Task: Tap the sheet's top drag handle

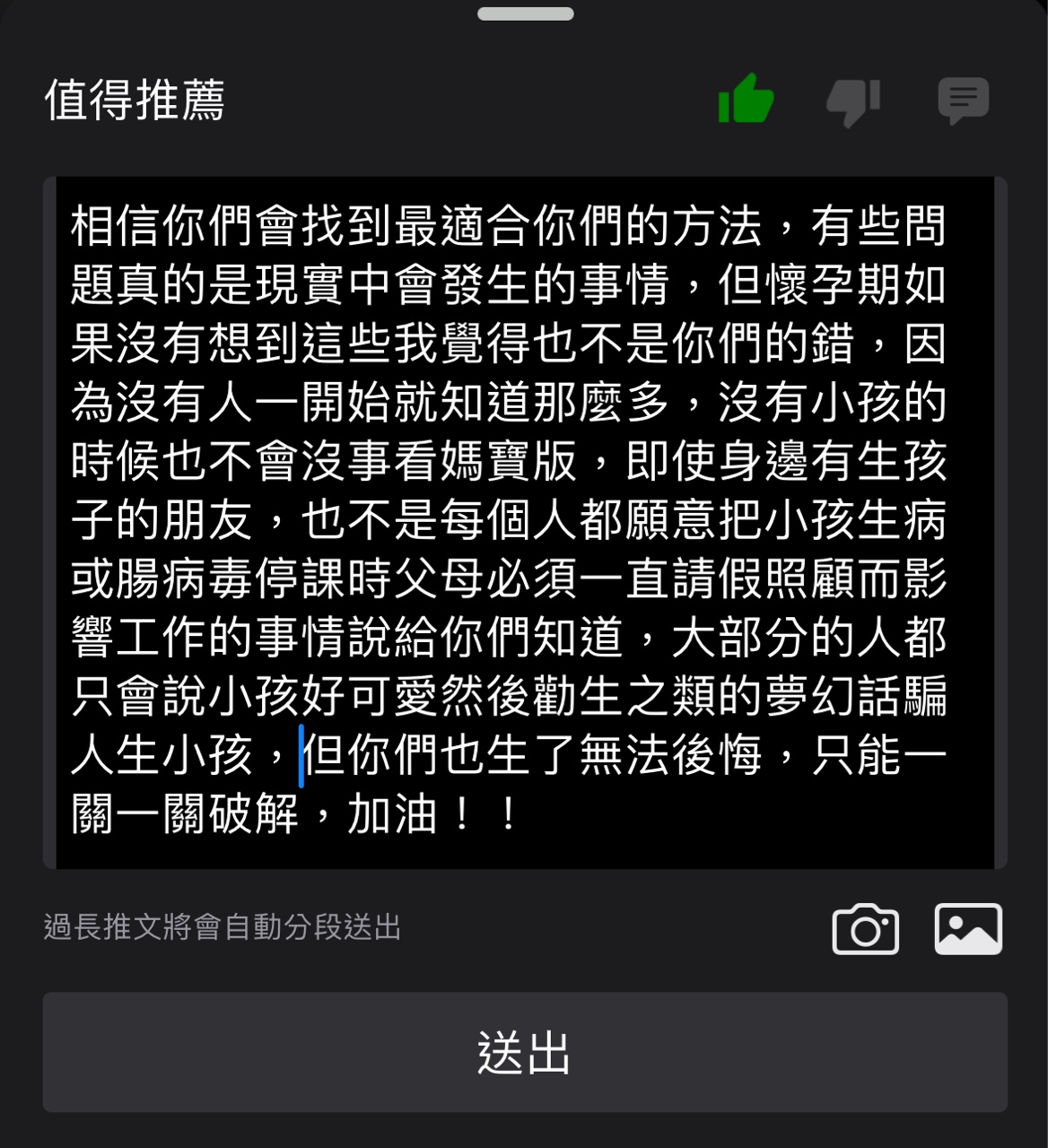Action: (x=525, y=14)
